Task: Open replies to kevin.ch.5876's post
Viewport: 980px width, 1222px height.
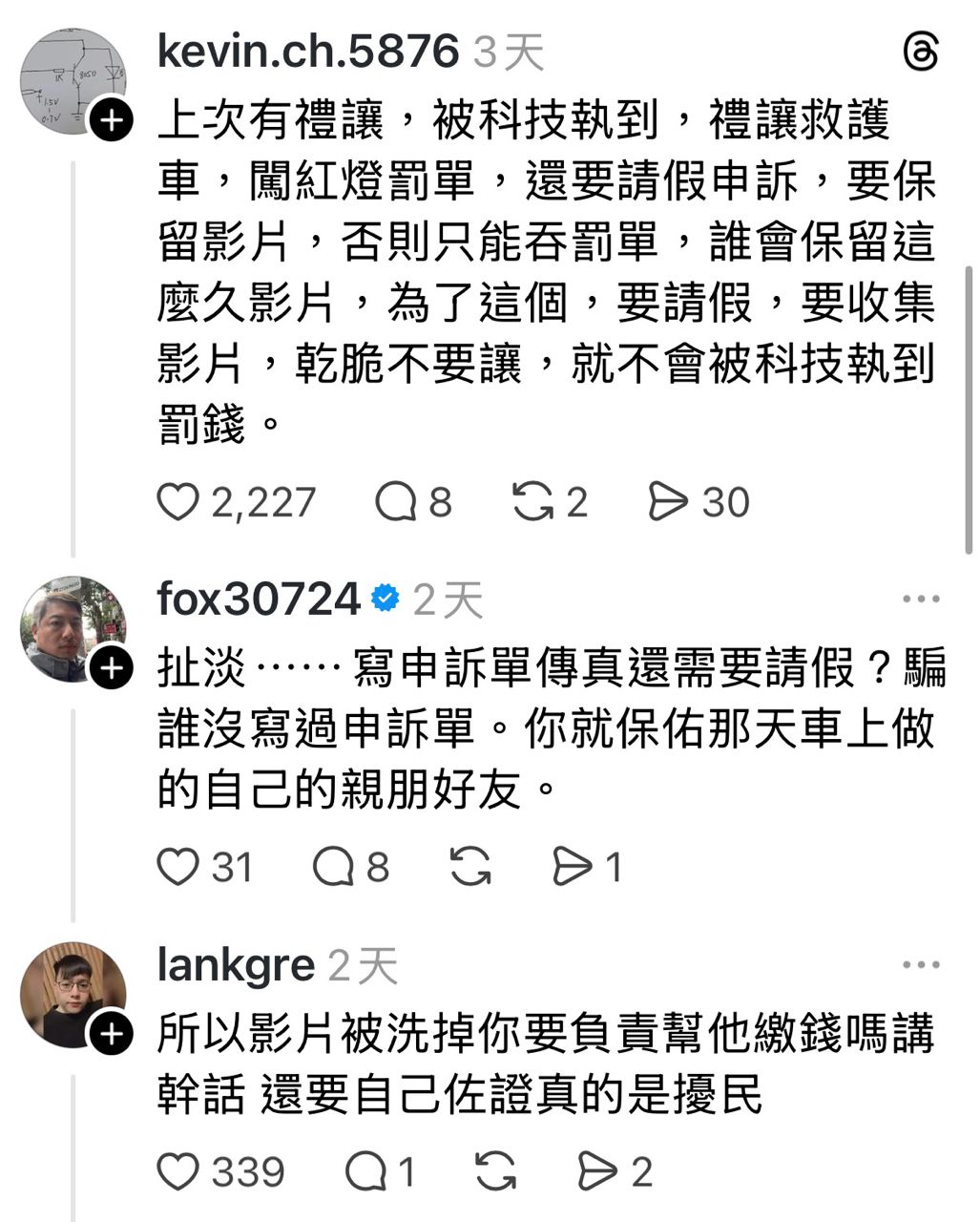Action: pyautogui.click(x=394, y=502)
